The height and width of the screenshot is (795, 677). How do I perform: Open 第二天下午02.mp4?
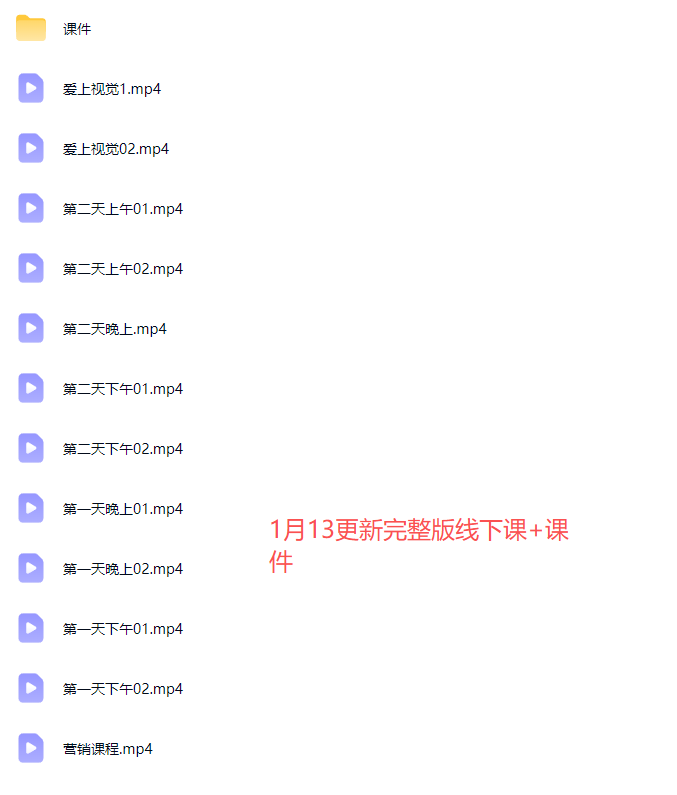(123, 449)
